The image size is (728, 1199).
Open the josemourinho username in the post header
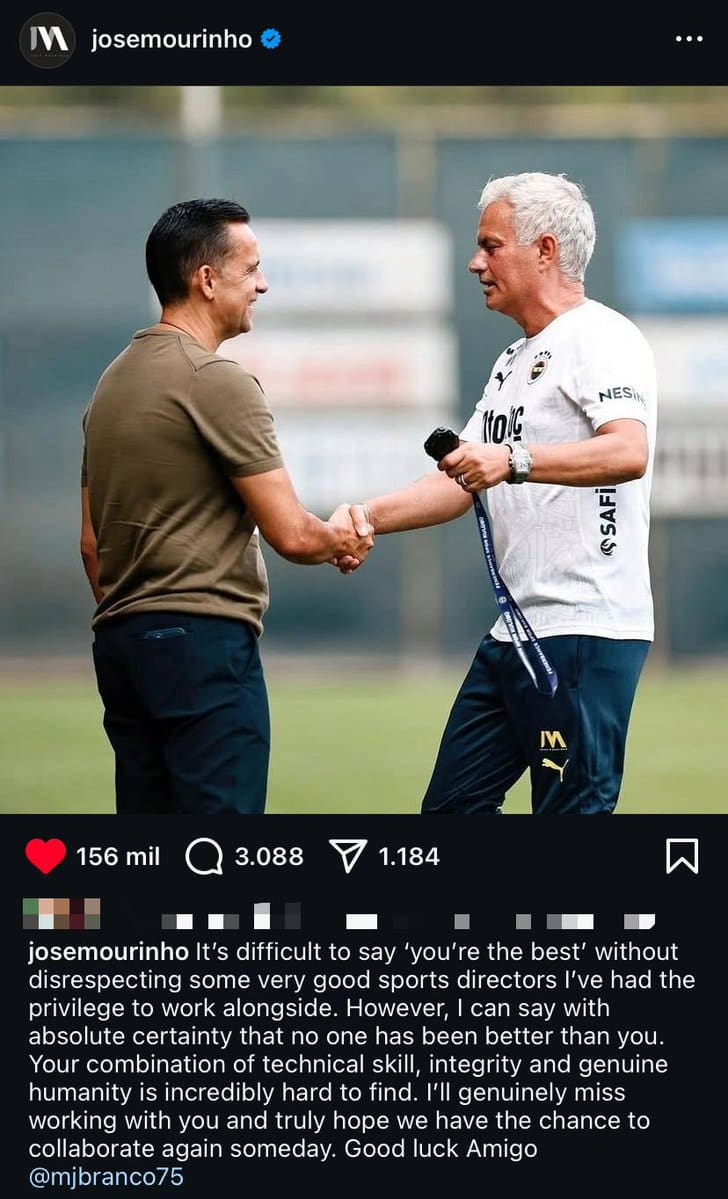tap(171, 40)
